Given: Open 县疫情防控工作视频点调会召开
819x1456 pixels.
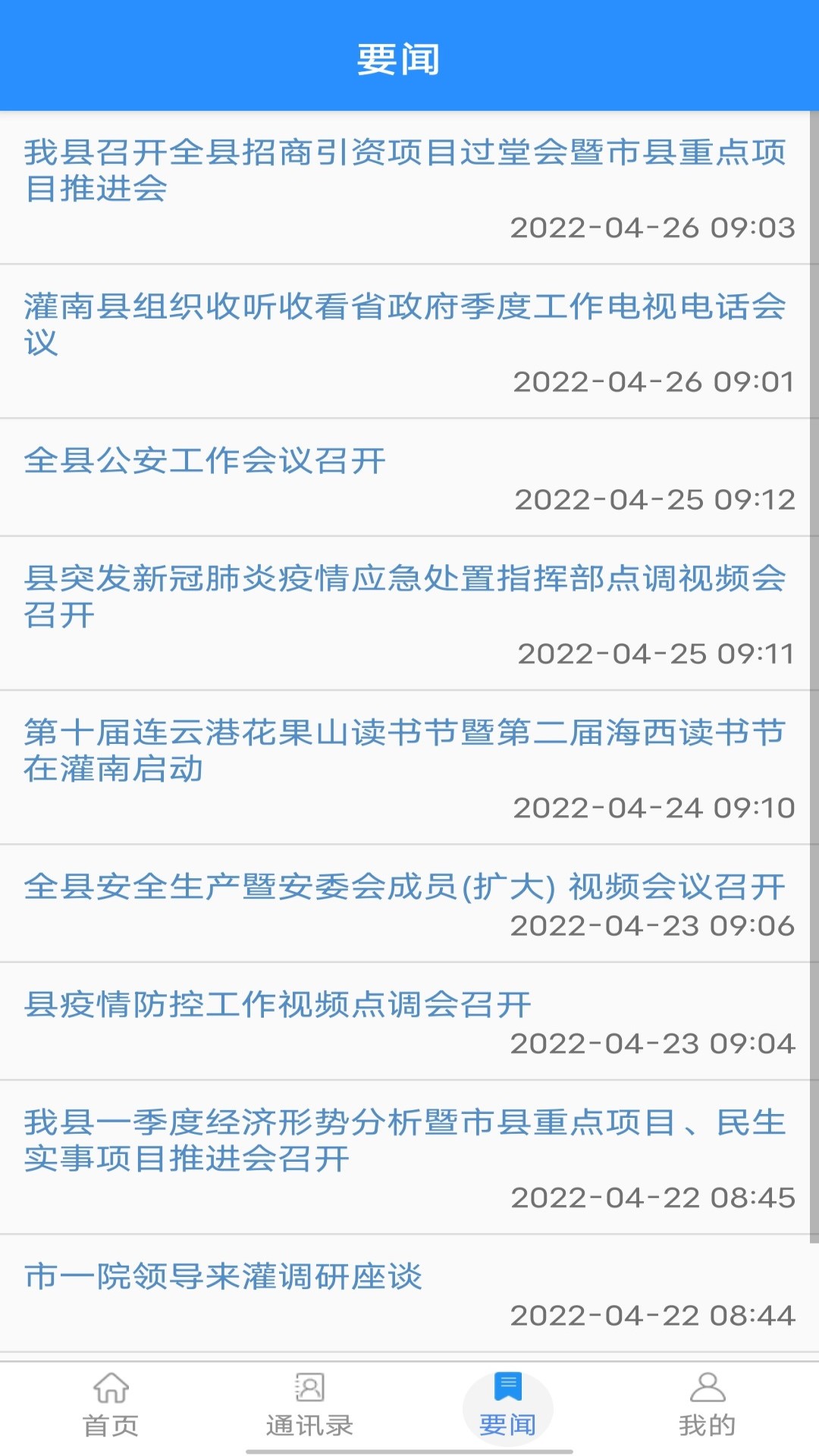Looking at the screenshot, I should click(278, 1006).
